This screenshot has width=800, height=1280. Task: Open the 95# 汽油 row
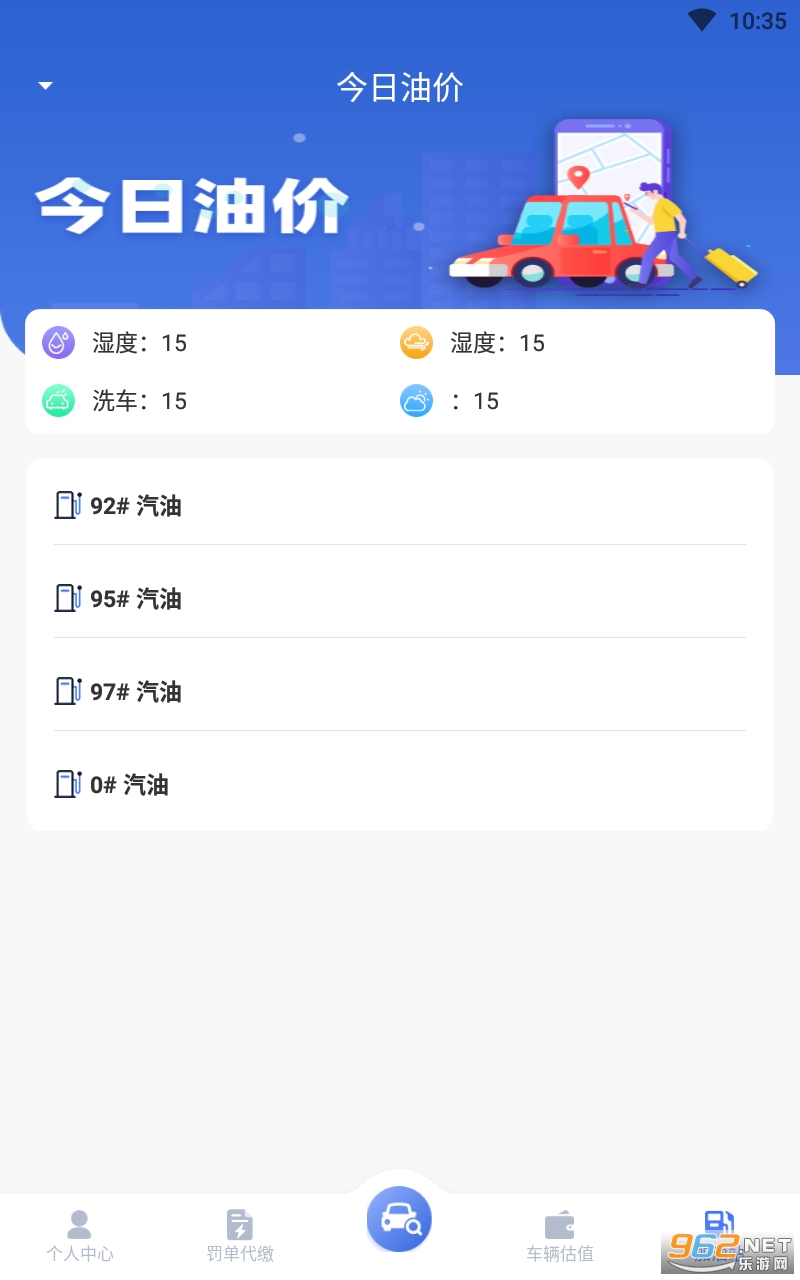(x=400, y=598)
